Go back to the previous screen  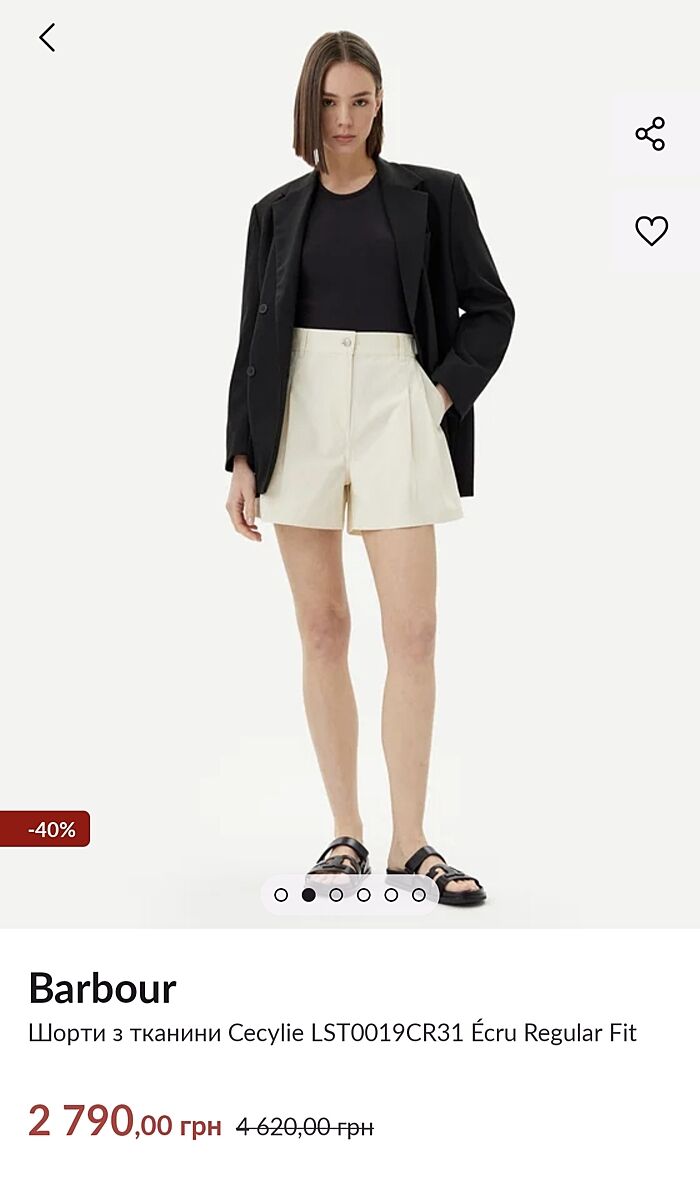tap(47, 38)
